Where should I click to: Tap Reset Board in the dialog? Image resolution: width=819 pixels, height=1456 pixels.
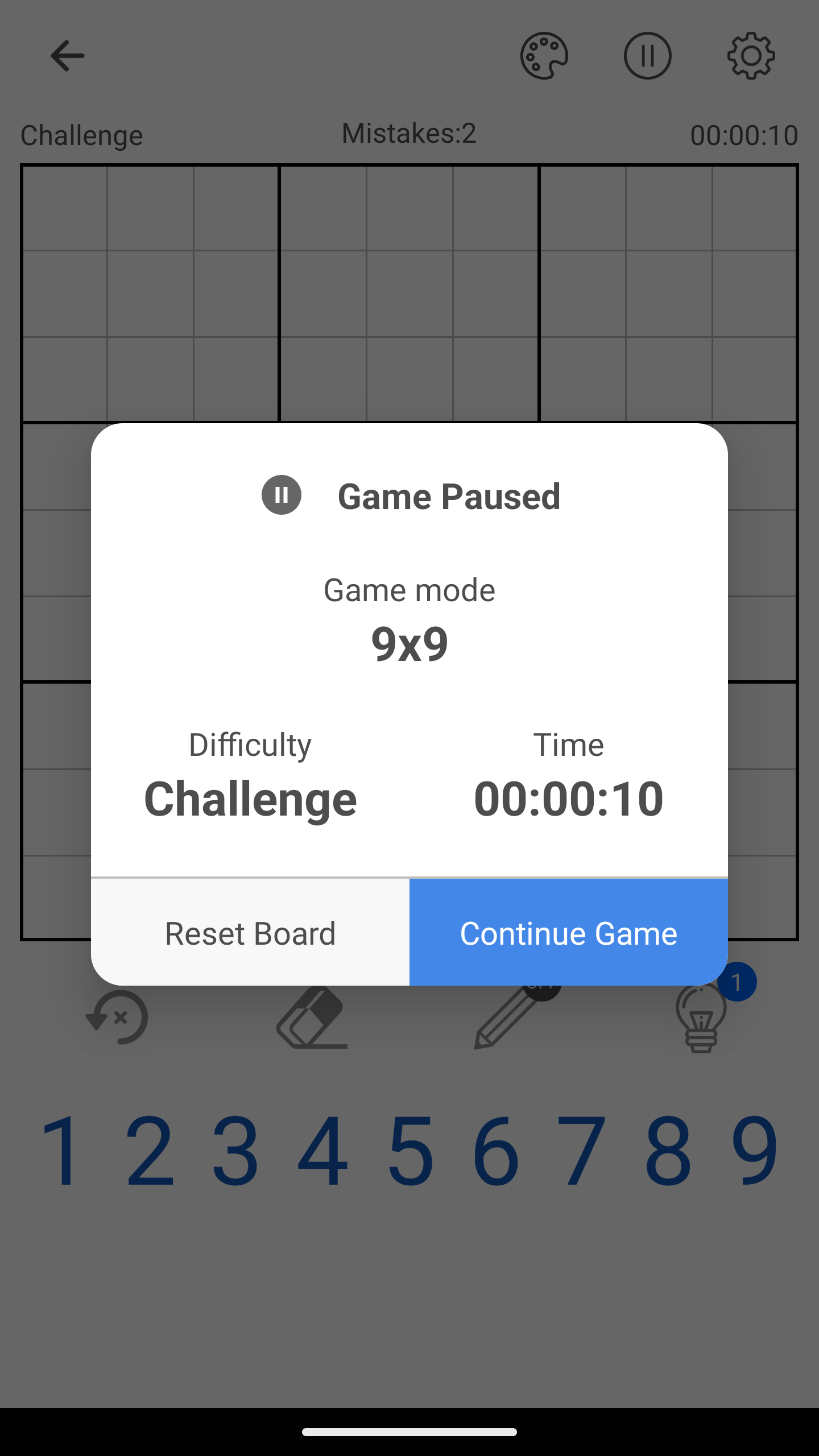point(250,933)
